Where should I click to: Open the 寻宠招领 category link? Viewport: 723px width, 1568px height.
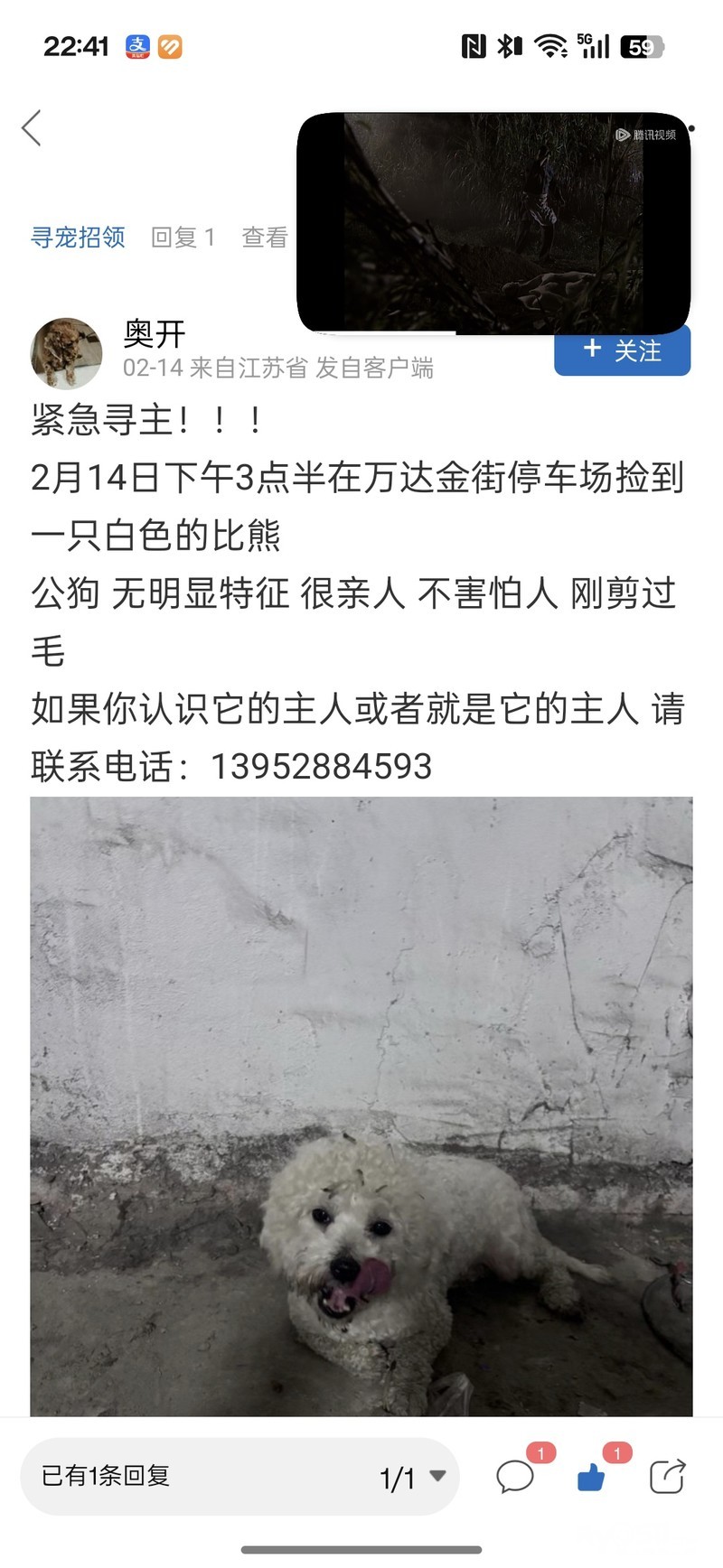point(78,238)
